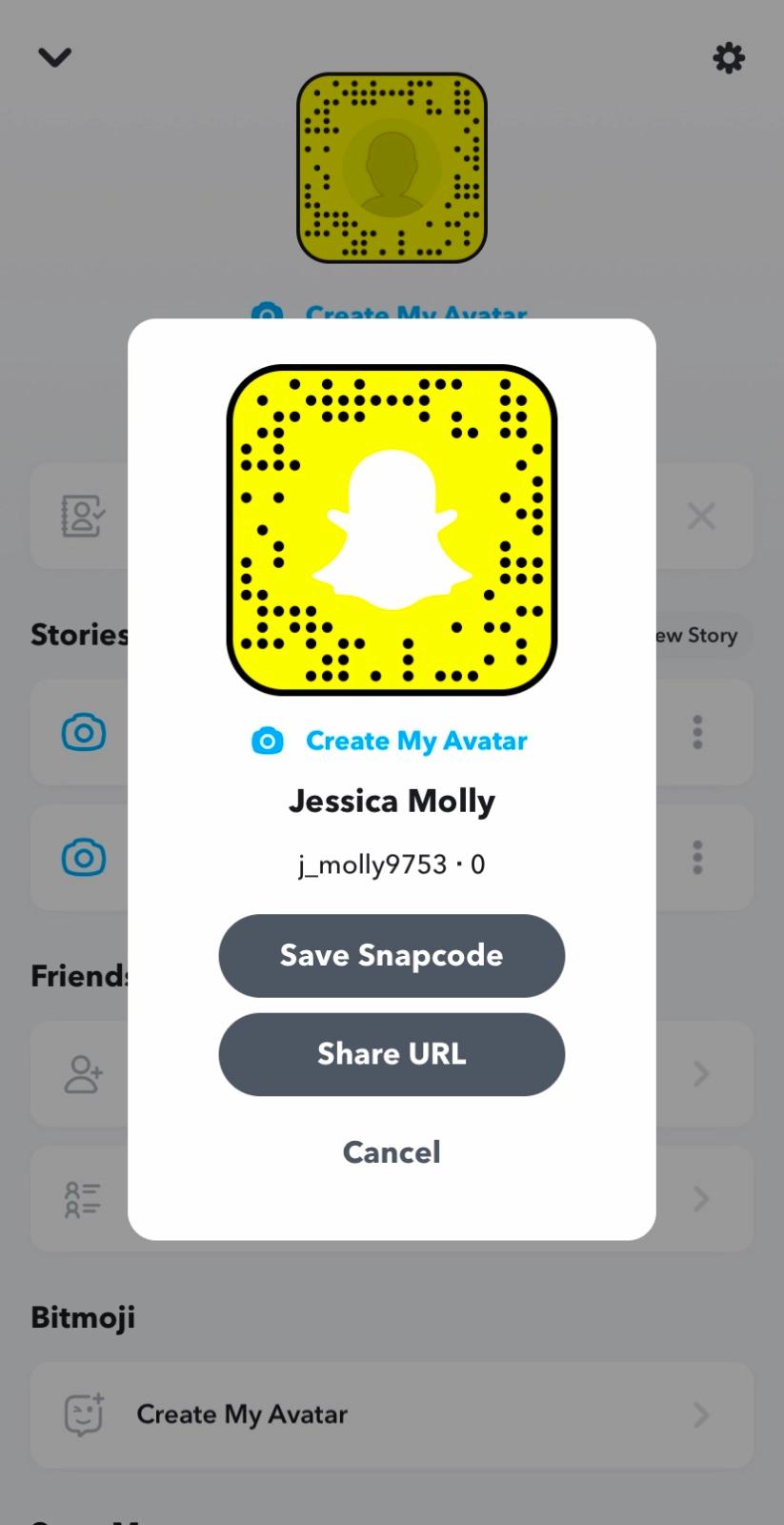Screen dimensions: 784x1525
Task: Save the Snapcode to the device
Action: [392, 956]
